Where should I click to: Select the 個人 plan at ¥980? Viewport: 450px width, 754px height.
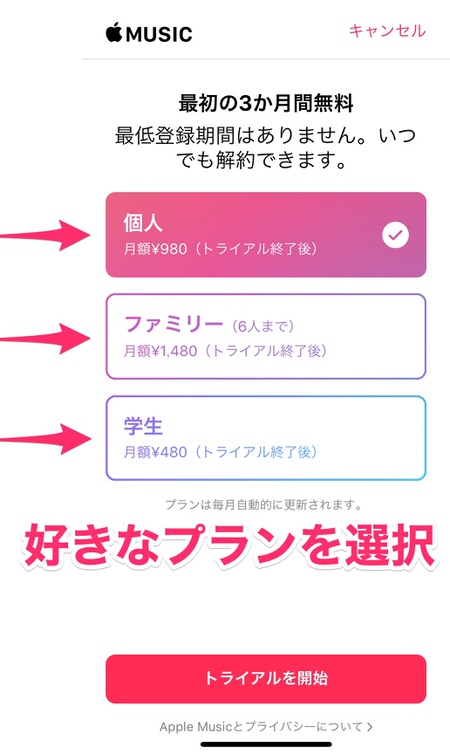click(266, 235)
